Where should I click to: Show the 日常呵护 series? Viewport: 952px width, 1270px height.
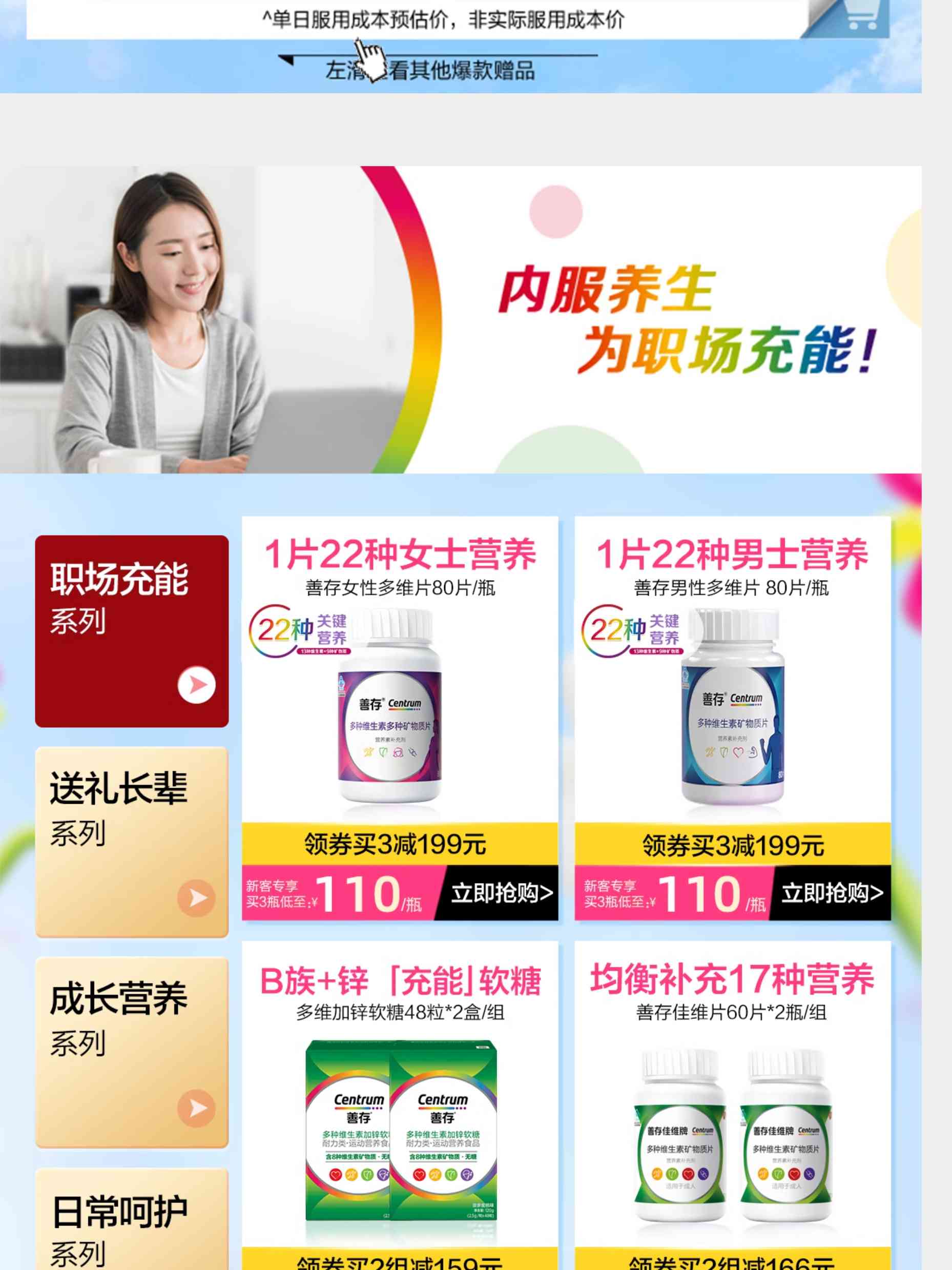131,1223
